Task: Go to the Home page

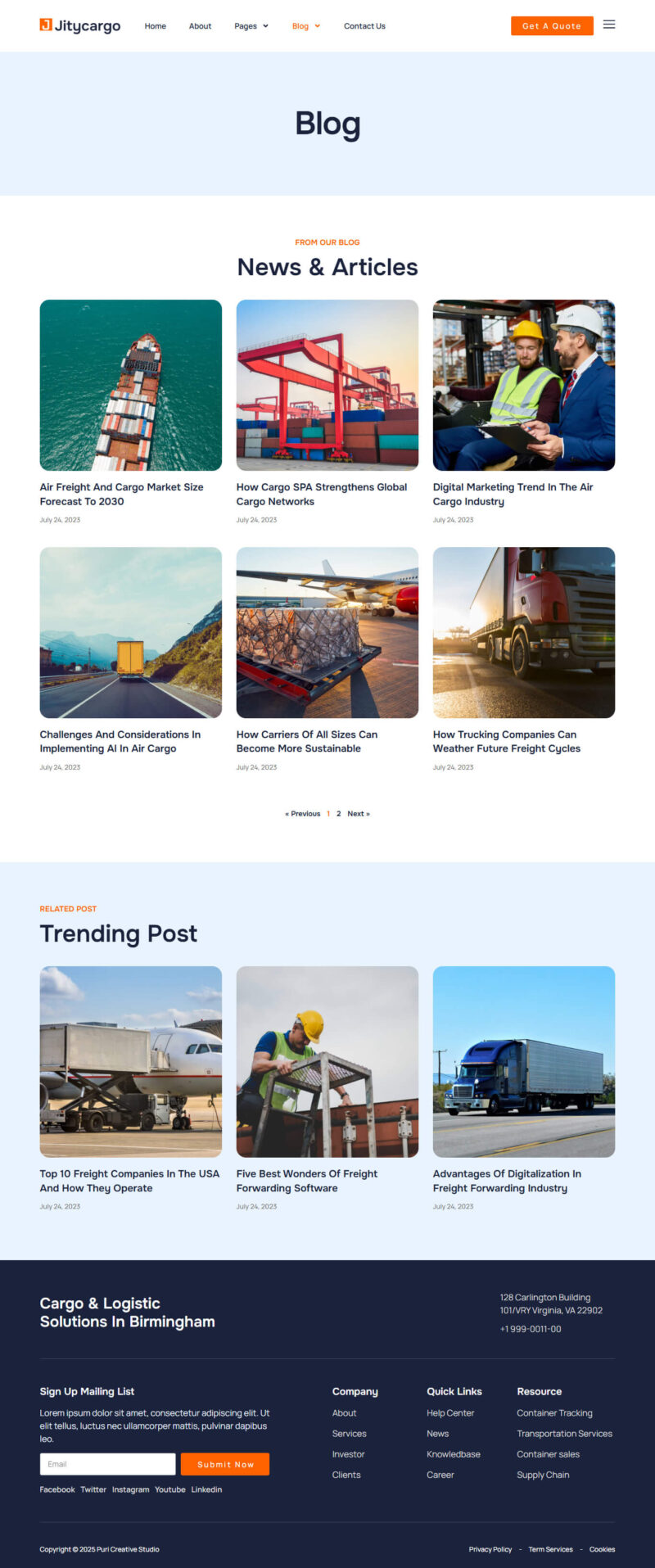Action: [x=156, y=26]
